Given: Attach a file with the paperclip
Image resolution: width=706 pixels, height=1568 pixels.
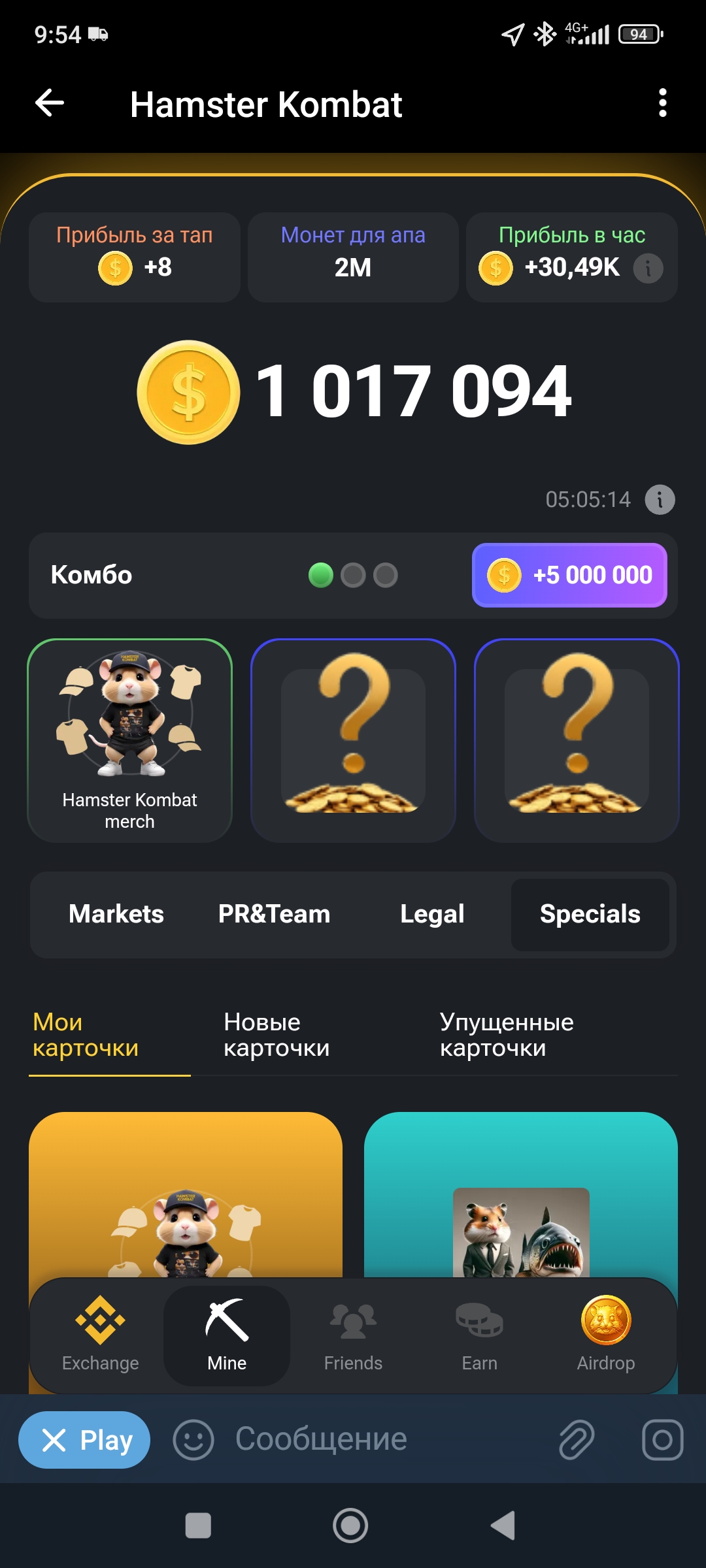Looking at the screenshot, I should tap(576, 1440).
